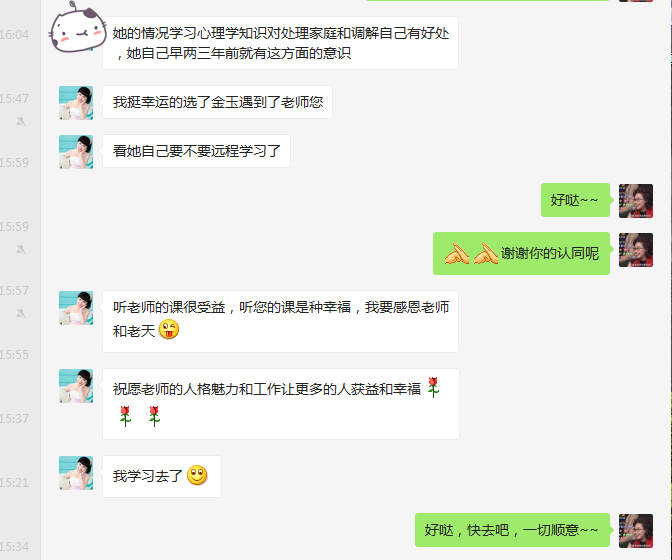Open avatar beside '我学习去了' message
The width and height of the screenshot is (672, 560).
[x=76, y=473]
